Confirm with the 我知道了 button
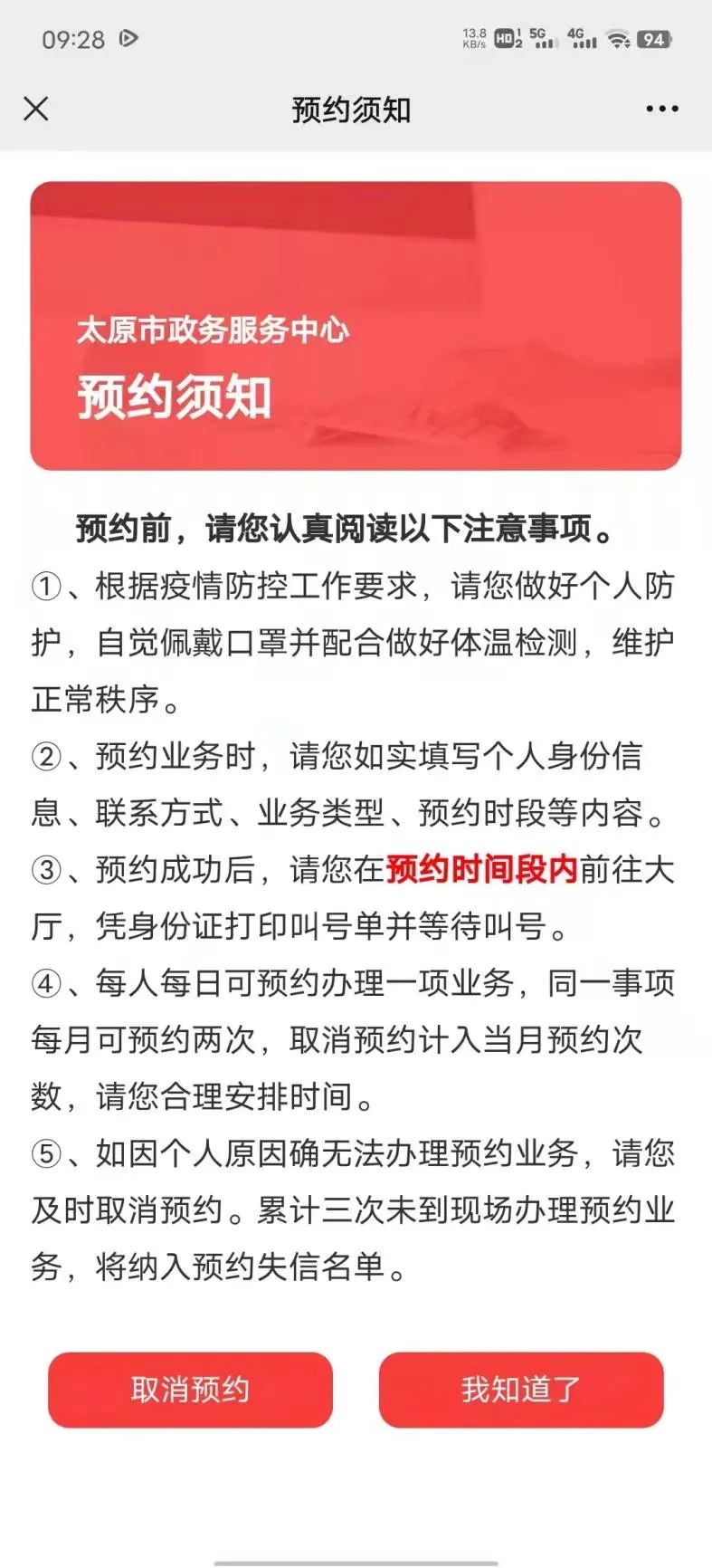Screen dimensions: 712x1568 click(521, 1390)
